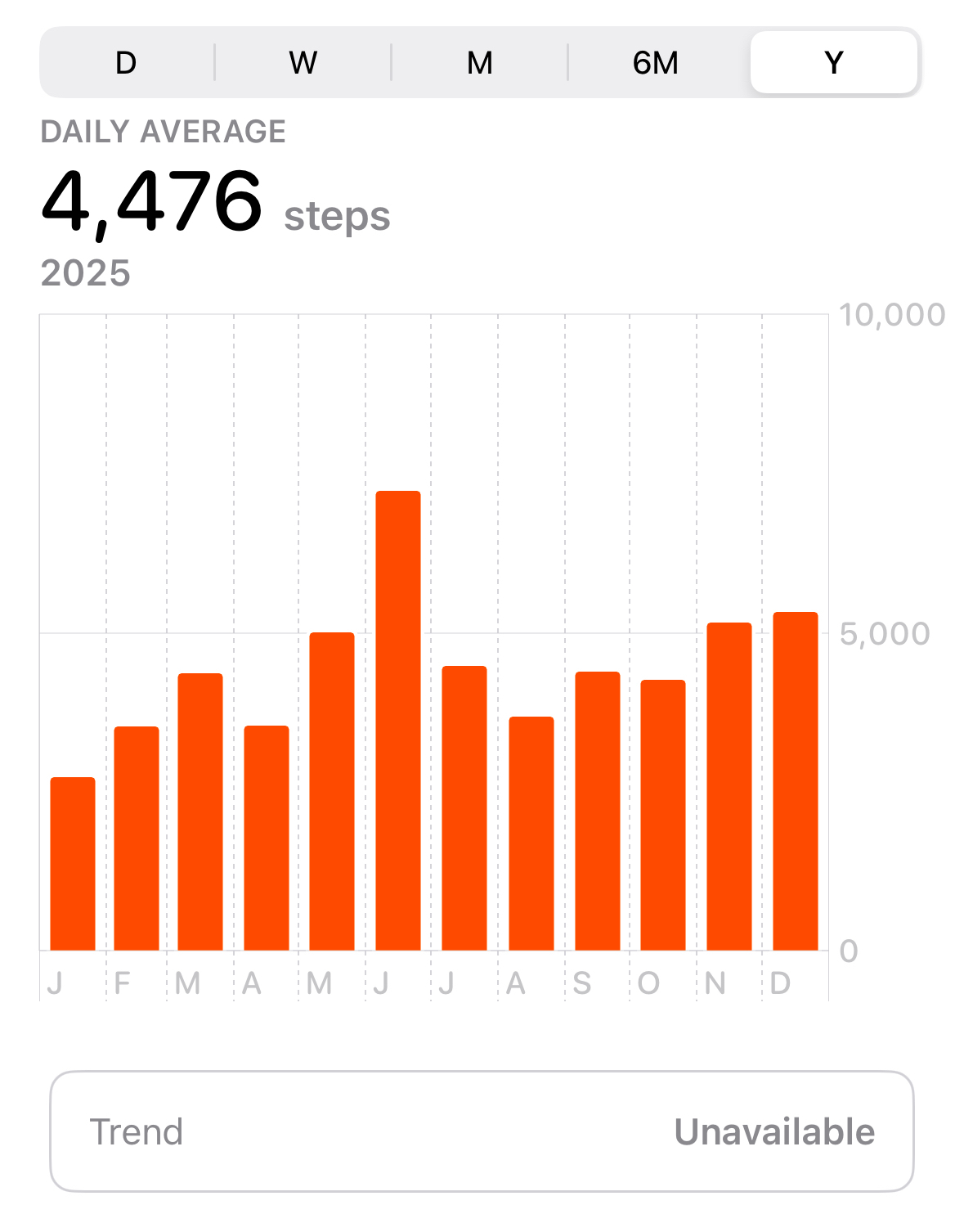Select the W (week) segment
This screenshot has width=964, height=1232.
[303, 63]
